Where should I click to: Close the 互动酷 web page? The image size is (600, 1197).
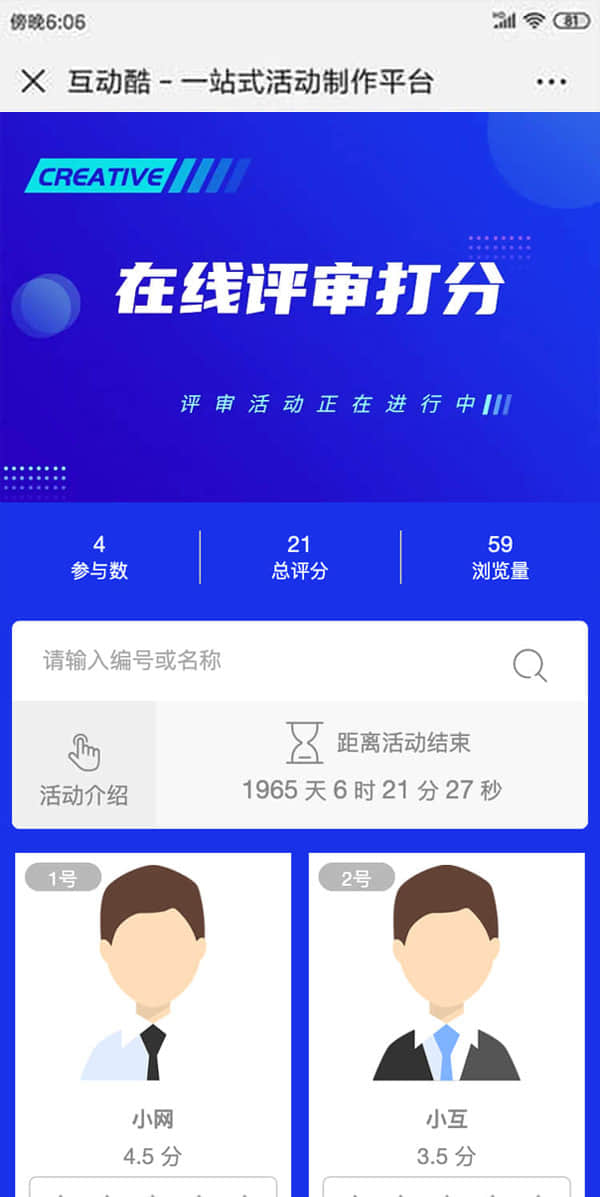[x=33, y=82]
